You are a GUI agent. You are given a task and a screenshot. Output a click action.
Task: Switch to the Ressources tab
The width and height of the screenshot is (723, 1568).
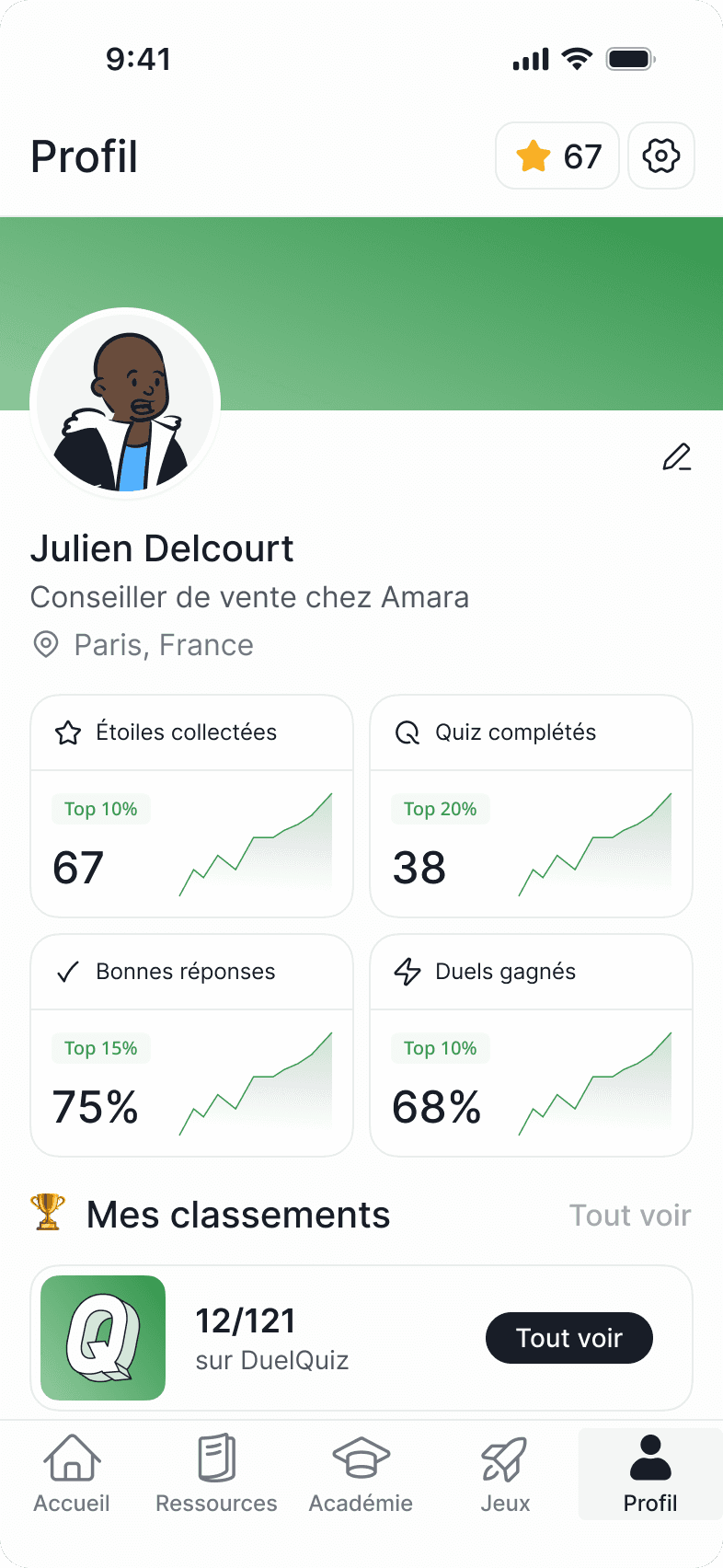[x=216, y=1474]
